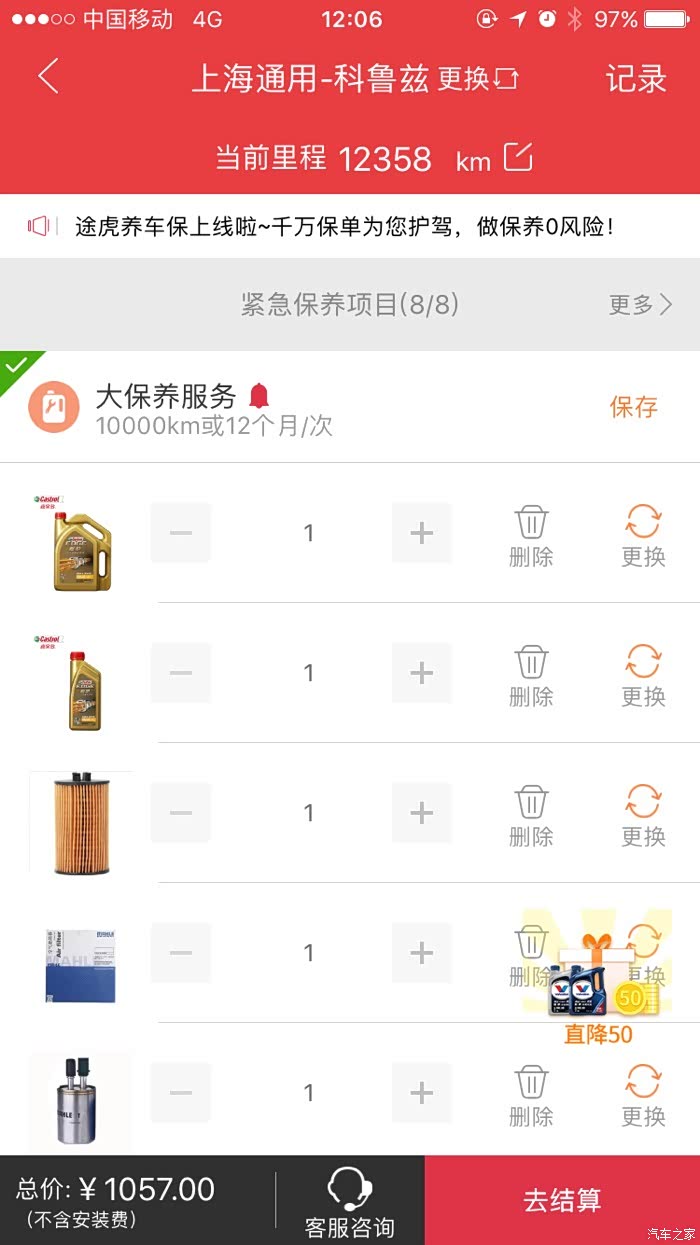
Task: Replace the large Castrol oil jug
Action: coord(643,535)
